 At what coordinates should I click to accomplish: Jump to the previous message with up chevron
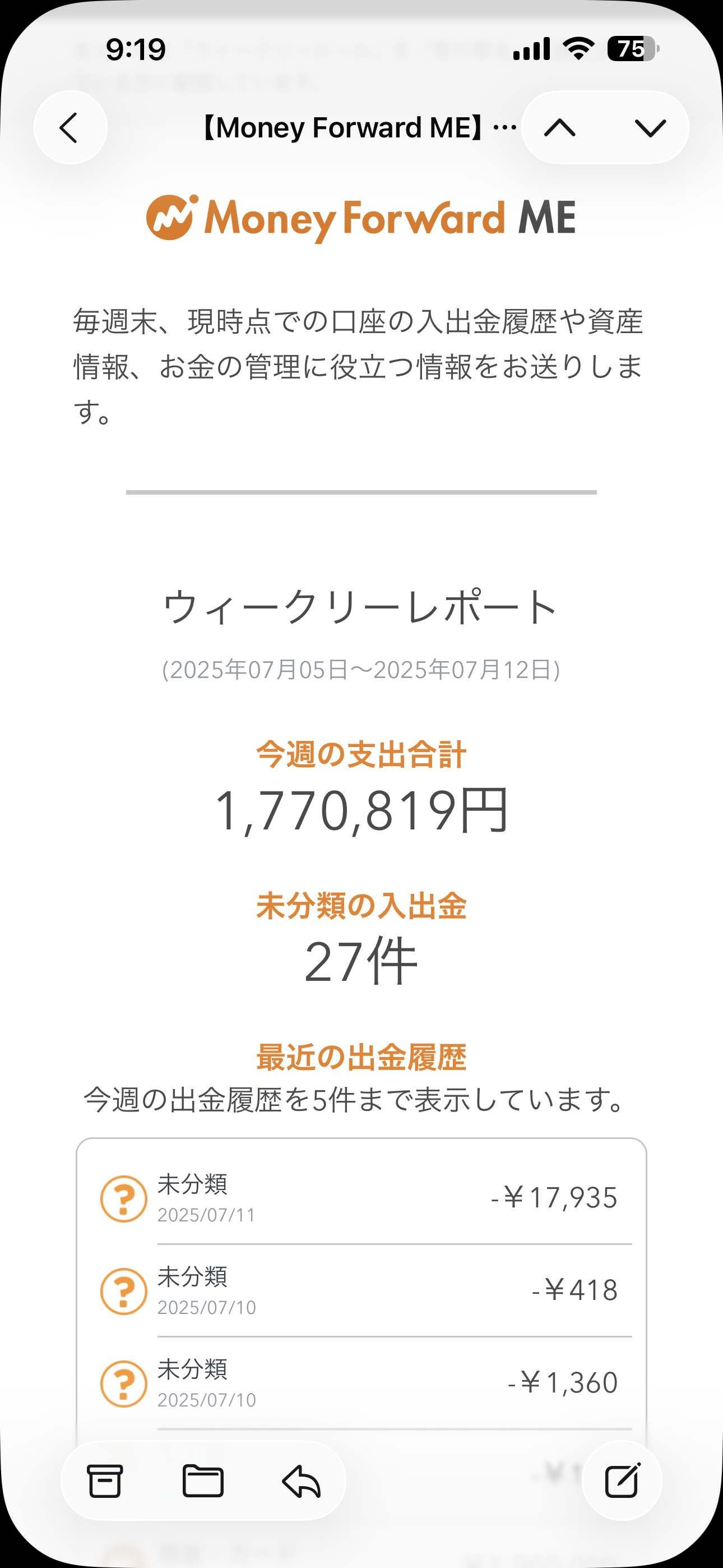[x=560, y=128]
